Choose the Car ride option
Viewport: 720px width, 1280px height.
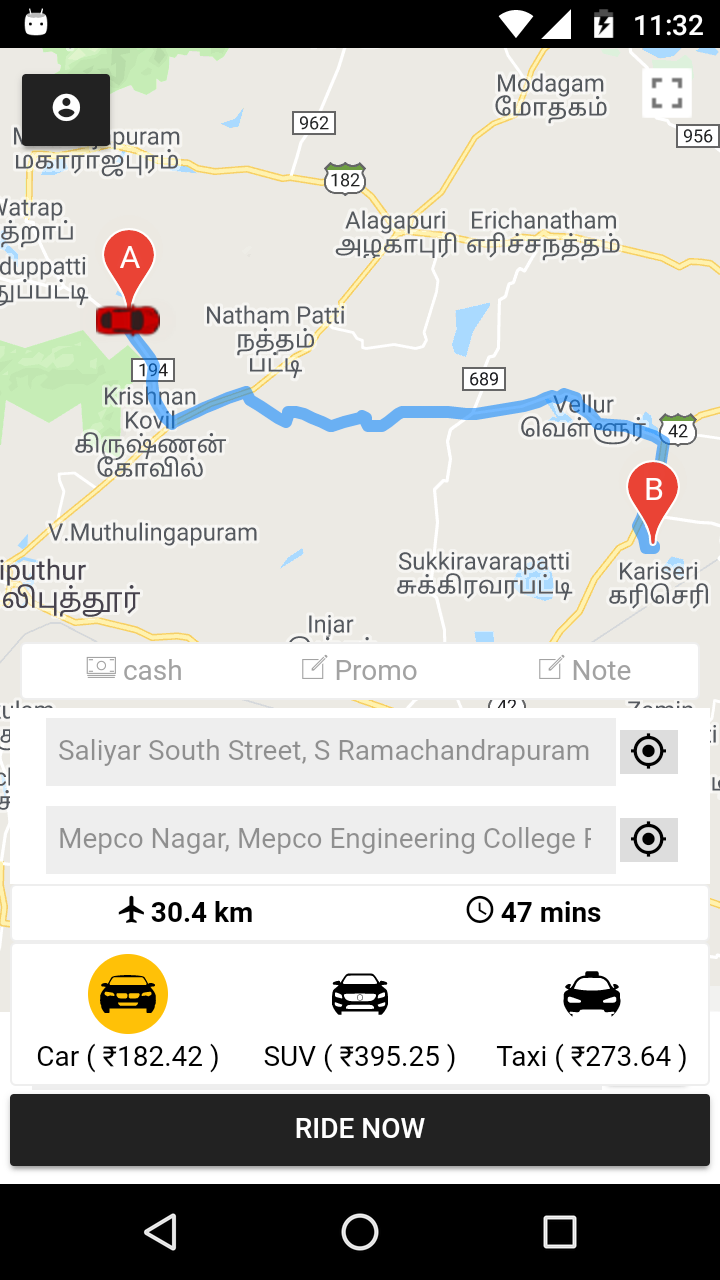click(128, 995)
